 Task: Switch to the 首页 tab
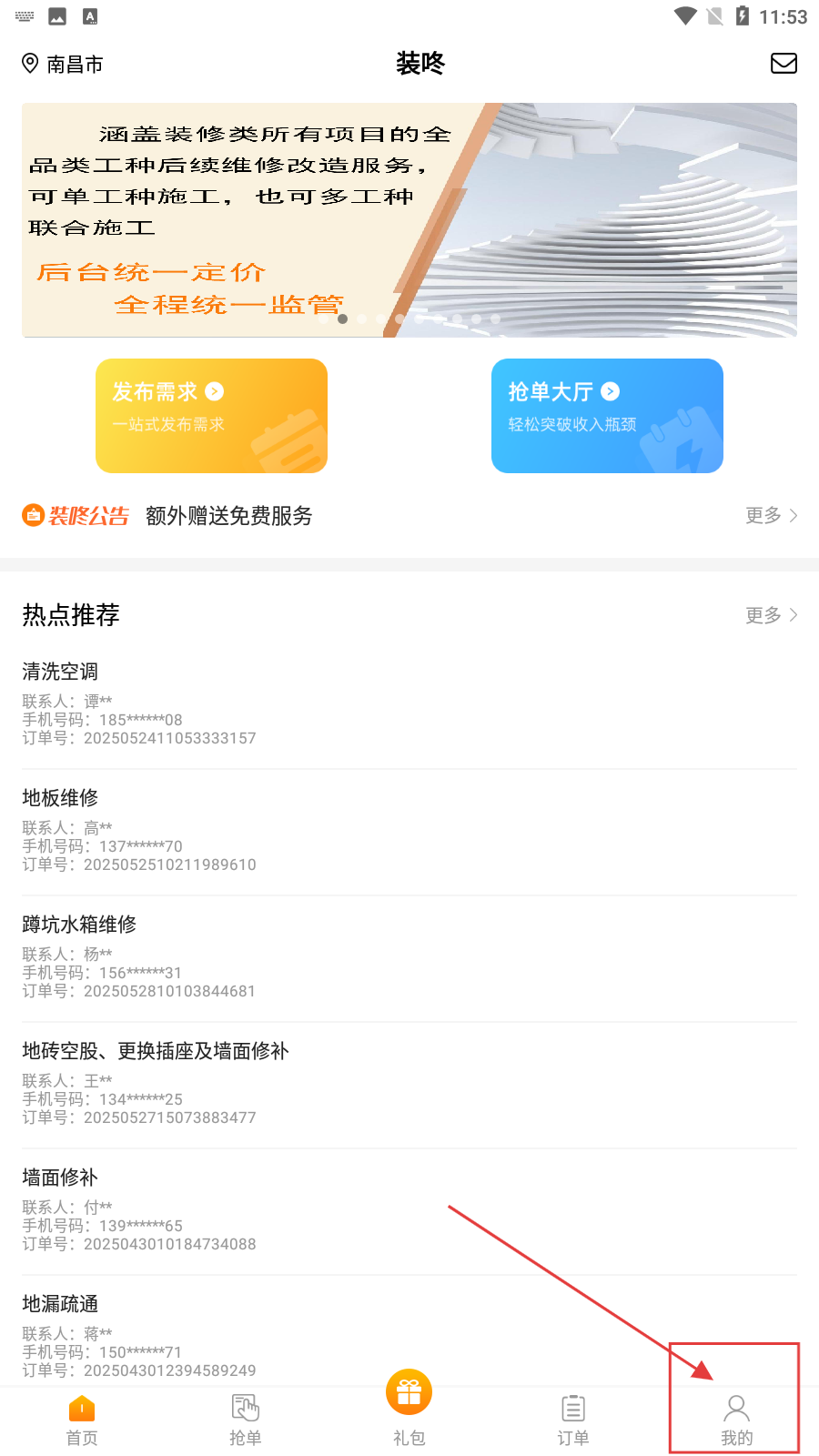[x=82, y=1420]
